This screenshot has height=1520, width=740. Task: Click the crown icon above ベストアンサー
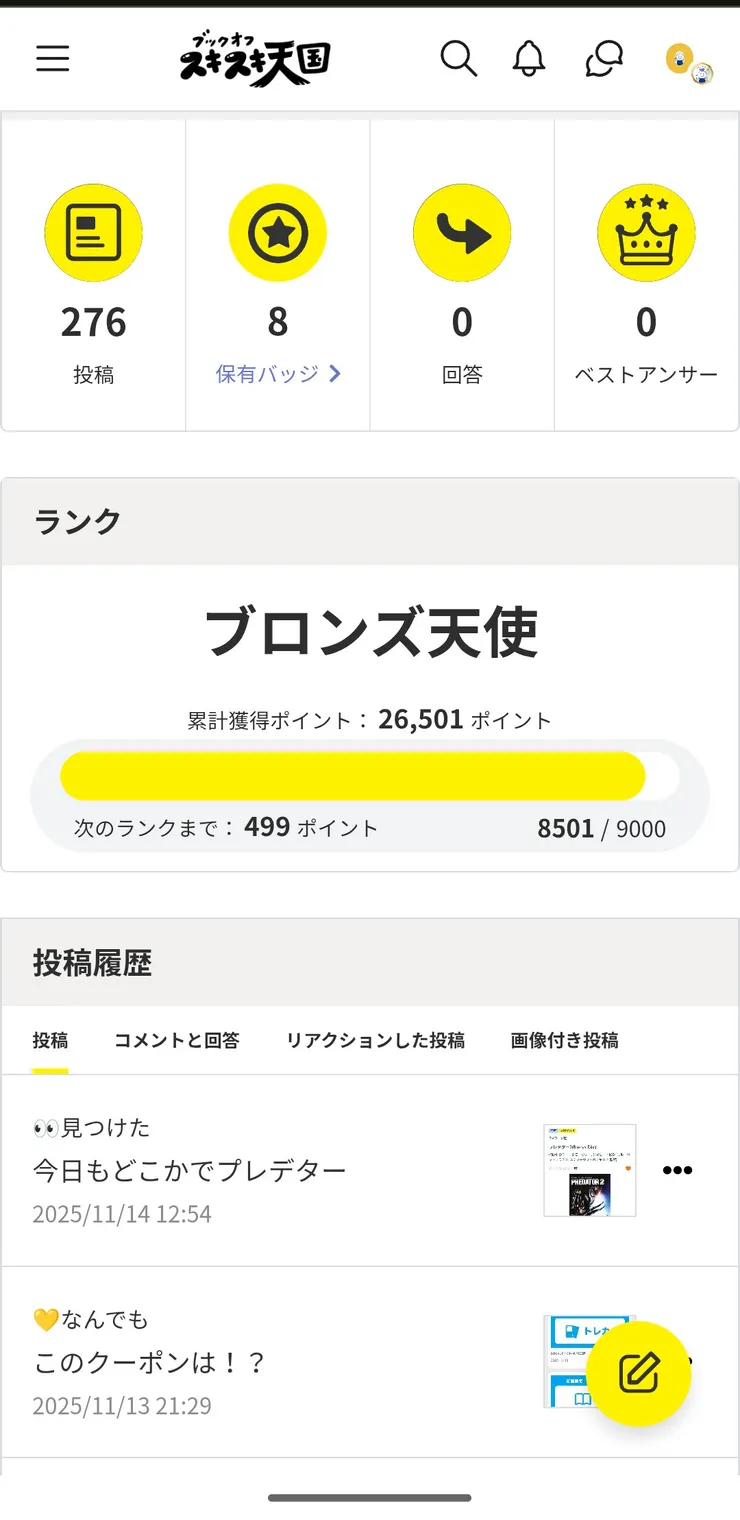[x=646, y=231]
